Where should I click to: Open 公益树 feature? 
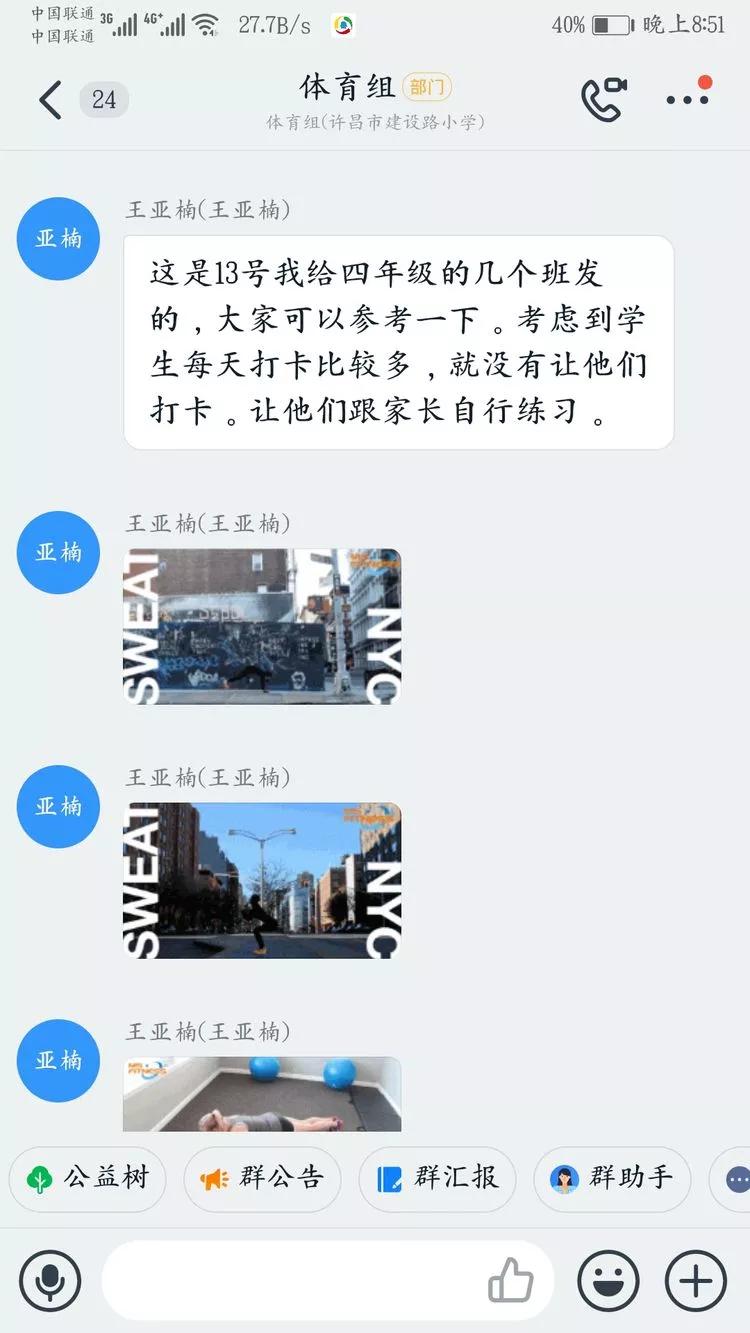click(87, 1179)
